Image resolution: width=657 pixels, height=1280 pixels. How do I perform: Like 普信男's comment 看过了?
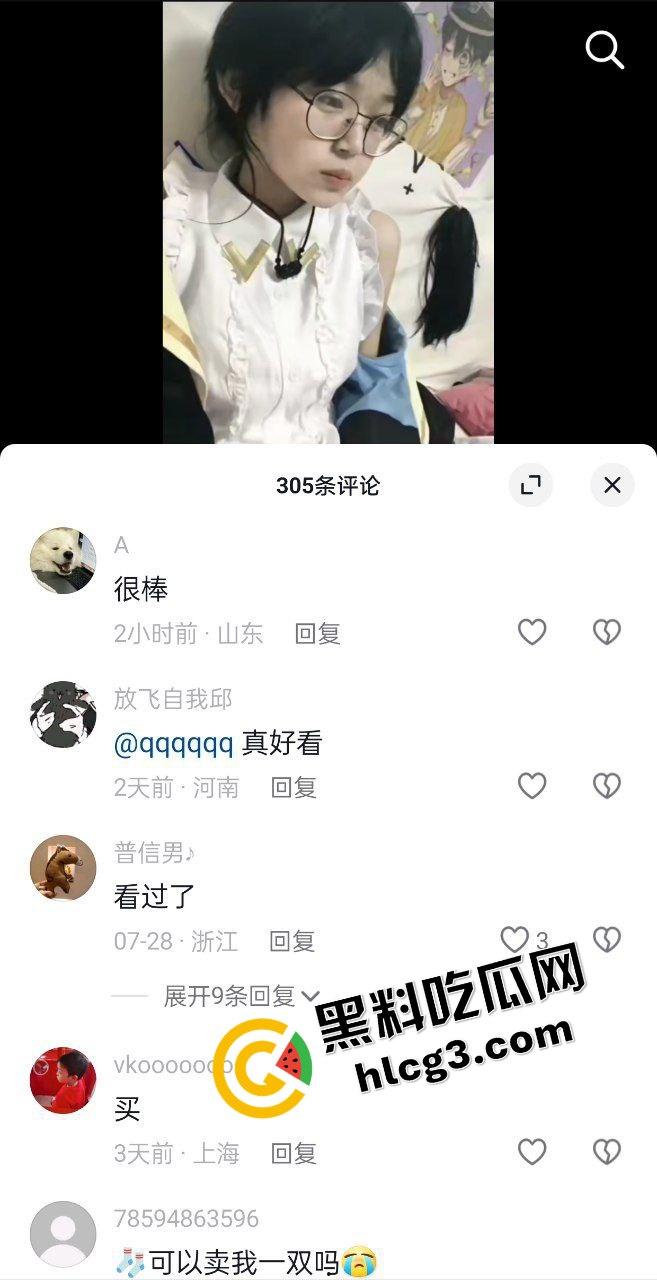click(x=515, y=940)
